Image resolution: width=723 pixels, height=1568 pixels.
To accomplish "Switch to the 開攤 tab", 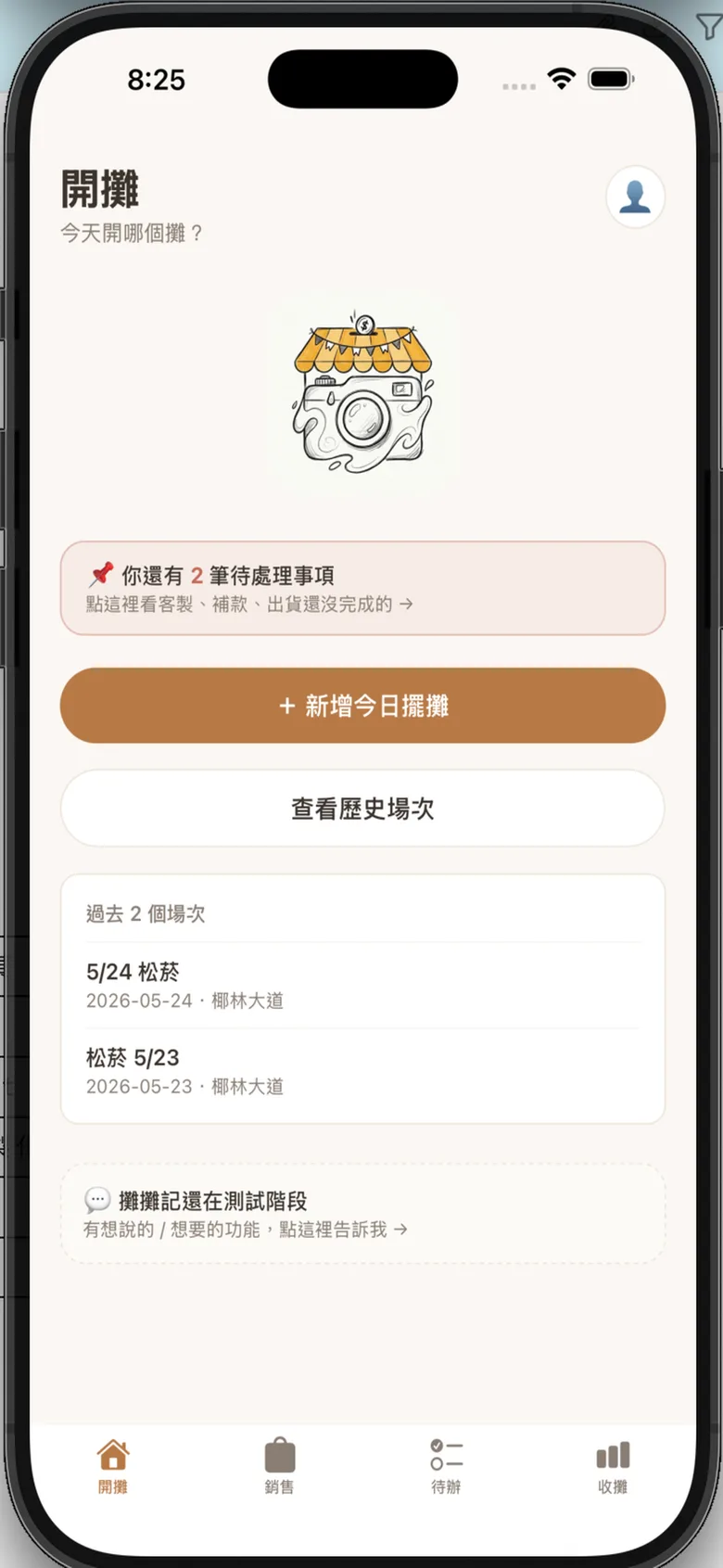I will [113, 1466].
